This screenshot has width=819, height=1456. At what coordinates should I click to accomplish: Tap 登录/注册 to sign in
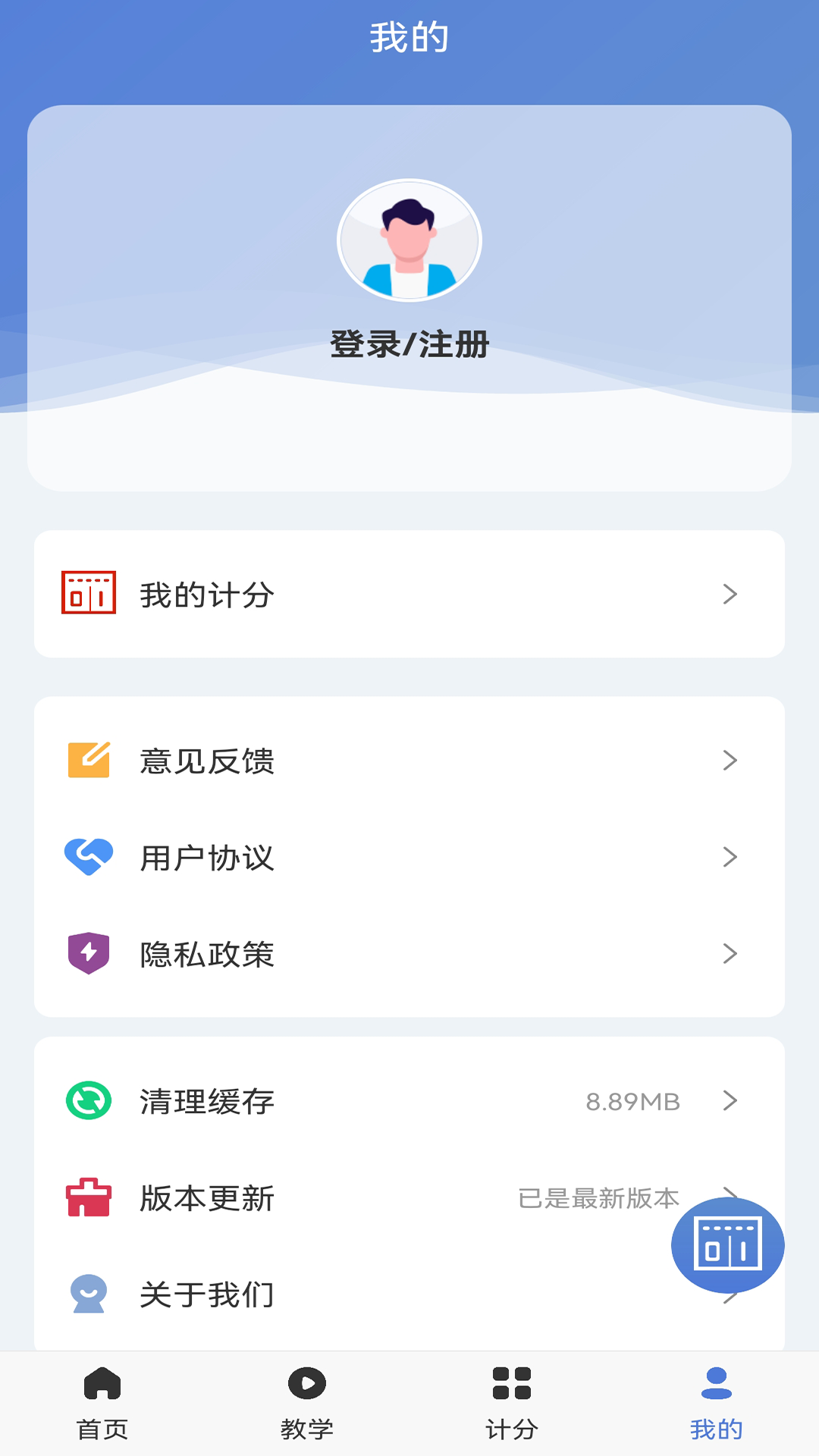[x=409, y=345]
